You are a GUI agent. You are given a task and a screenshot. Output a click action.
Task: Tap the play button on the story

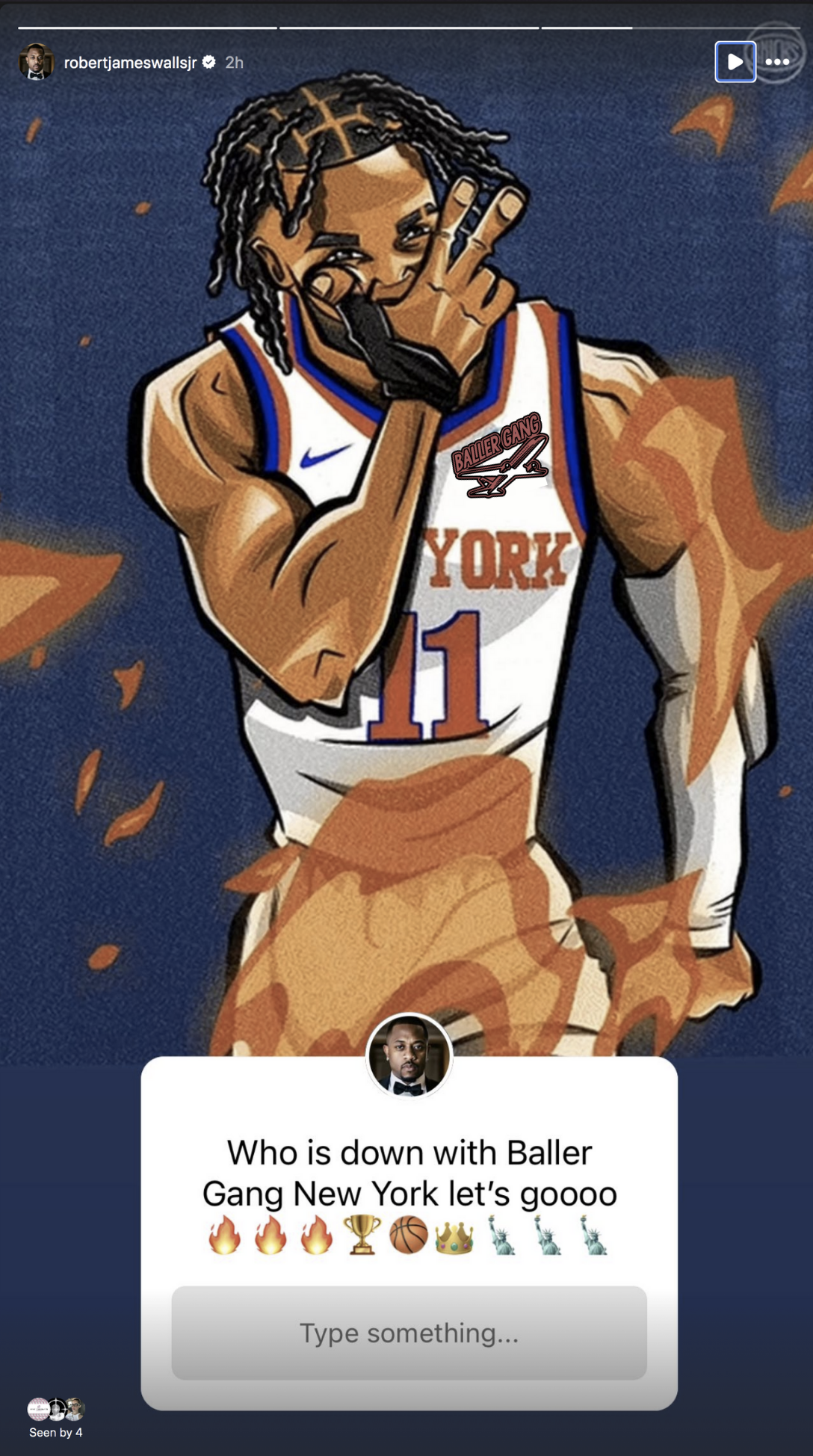click(735, 62)
